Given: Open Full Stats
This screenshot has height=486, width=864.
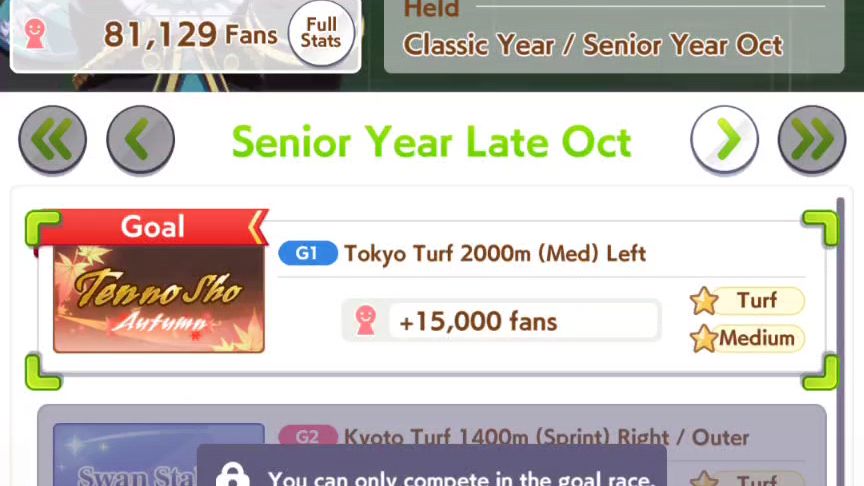Looking at the screenshot, I should point(321,33).
